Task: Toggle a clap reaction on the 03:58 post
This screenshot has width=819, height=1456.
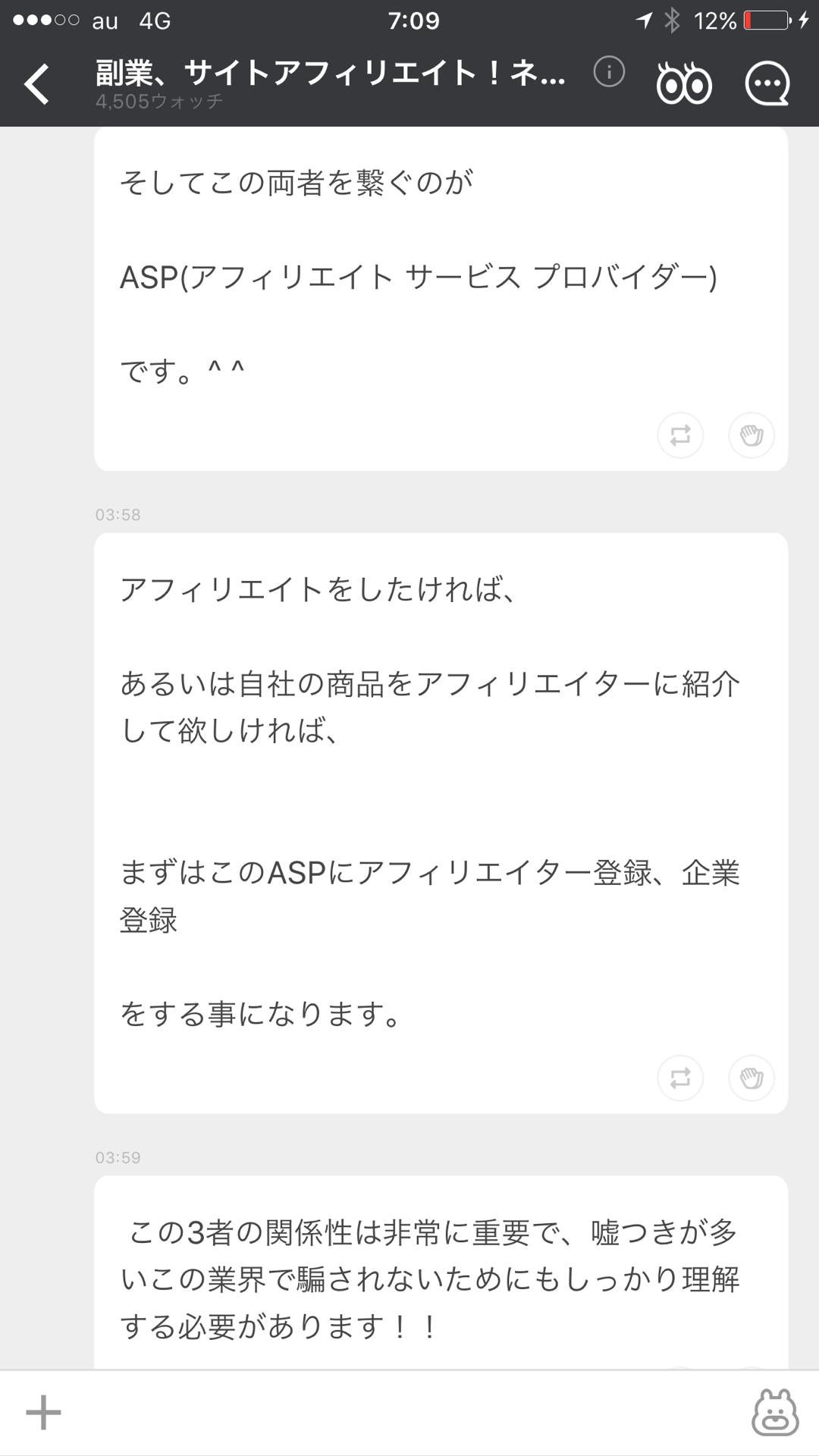Action: (x=751, y=1077)
